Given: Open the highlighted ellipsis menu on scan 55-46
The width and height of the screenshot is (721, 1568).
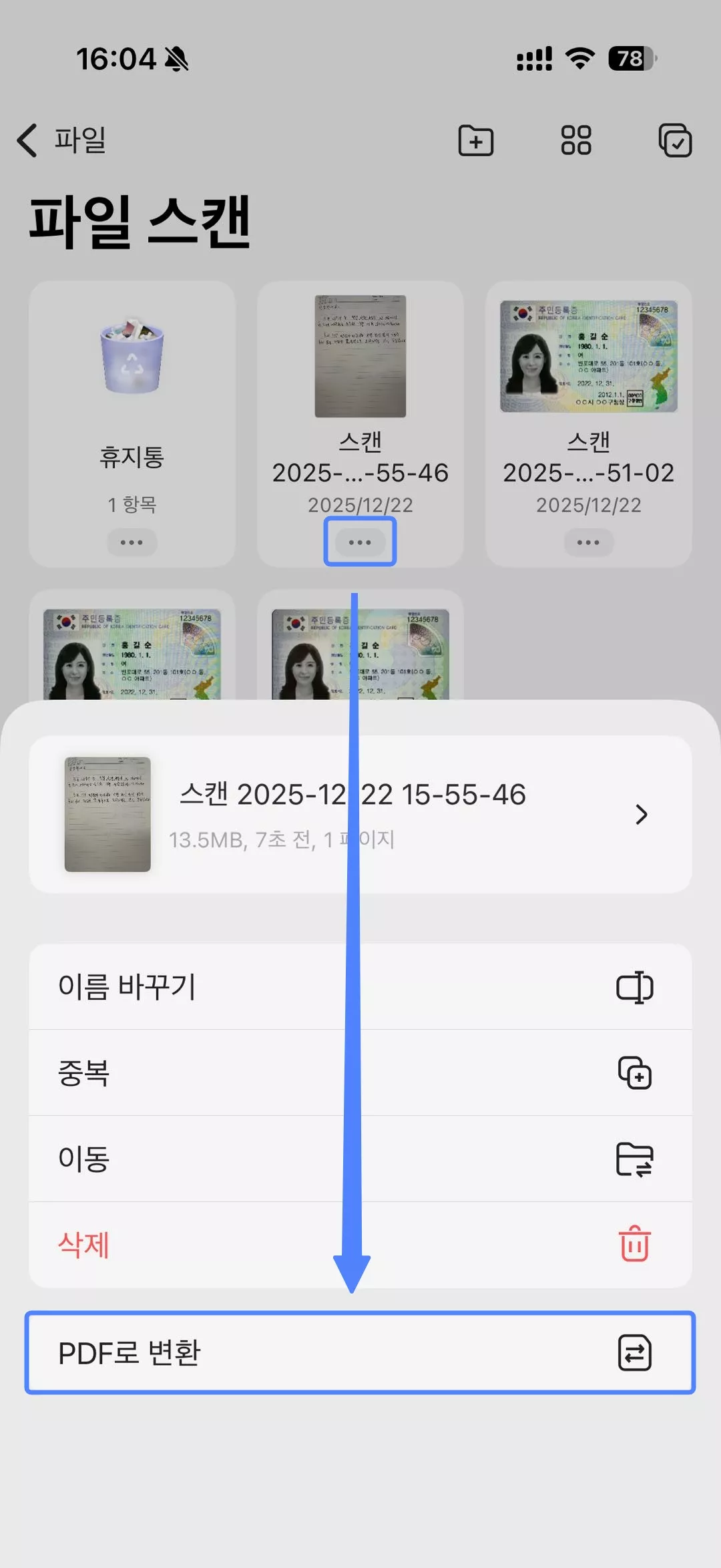Looking at the screenshot, I should 358,542.
